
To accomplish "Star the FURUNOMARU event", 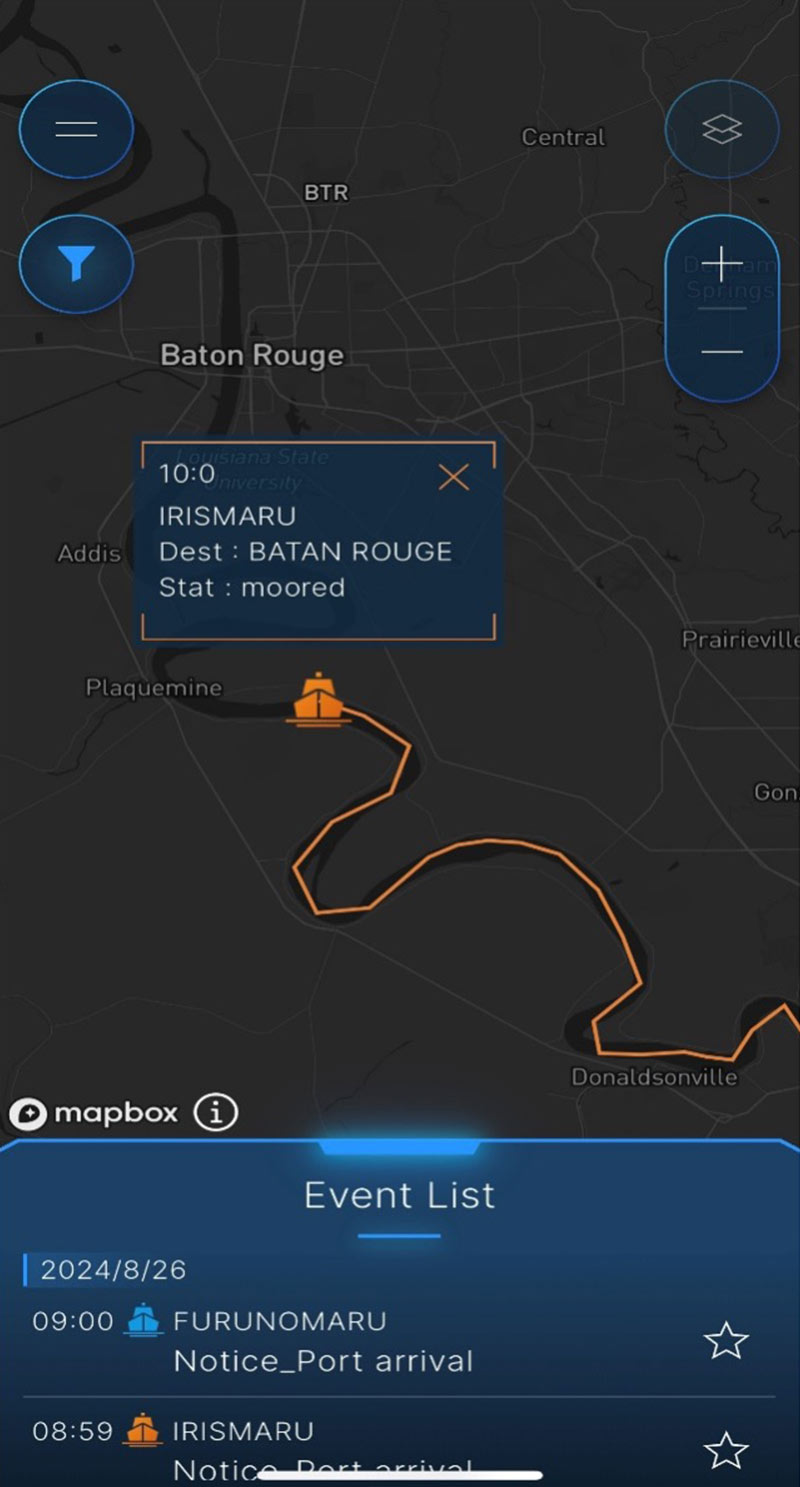I will click(x=725, y=1341).
